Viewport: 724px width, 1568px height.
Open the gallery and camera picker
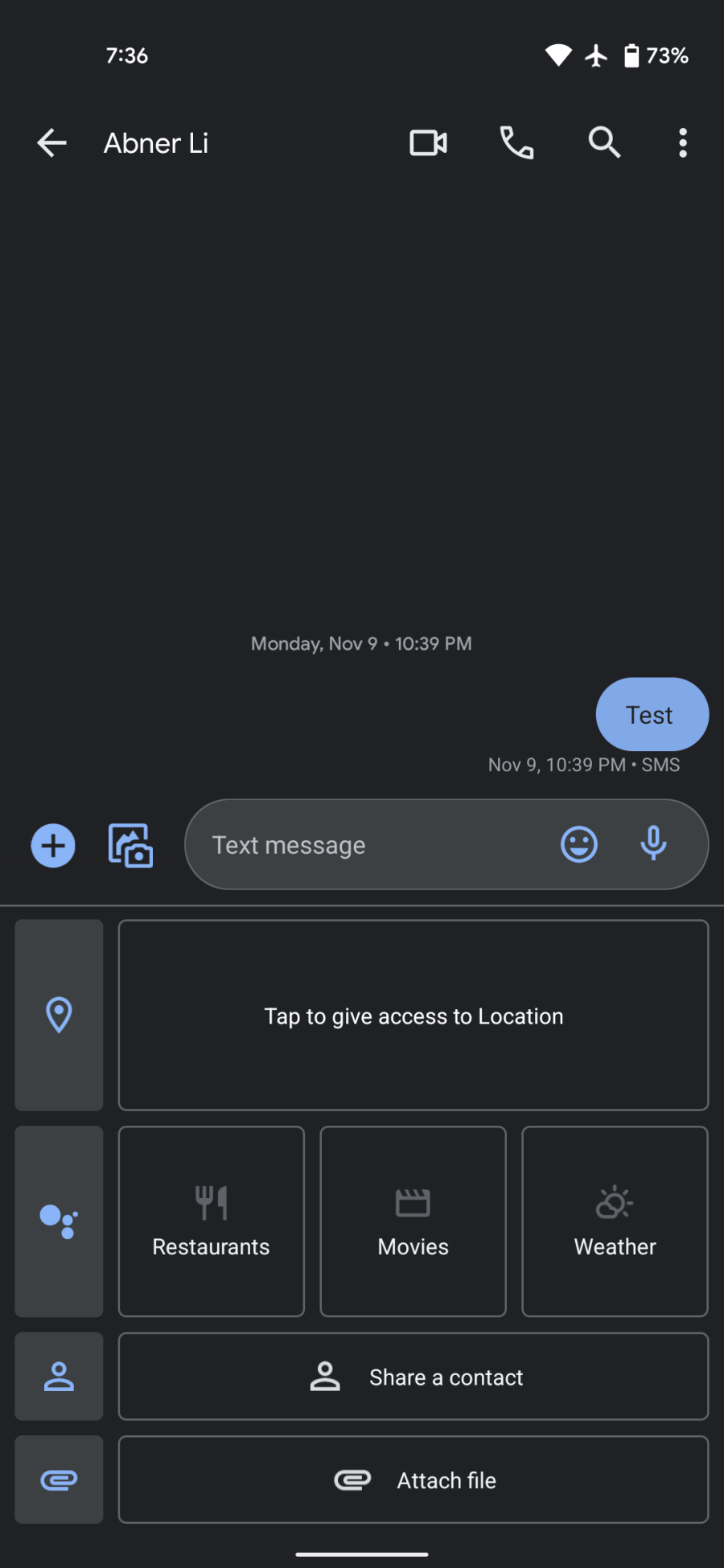pyautogui.click(x=130, y=845)
